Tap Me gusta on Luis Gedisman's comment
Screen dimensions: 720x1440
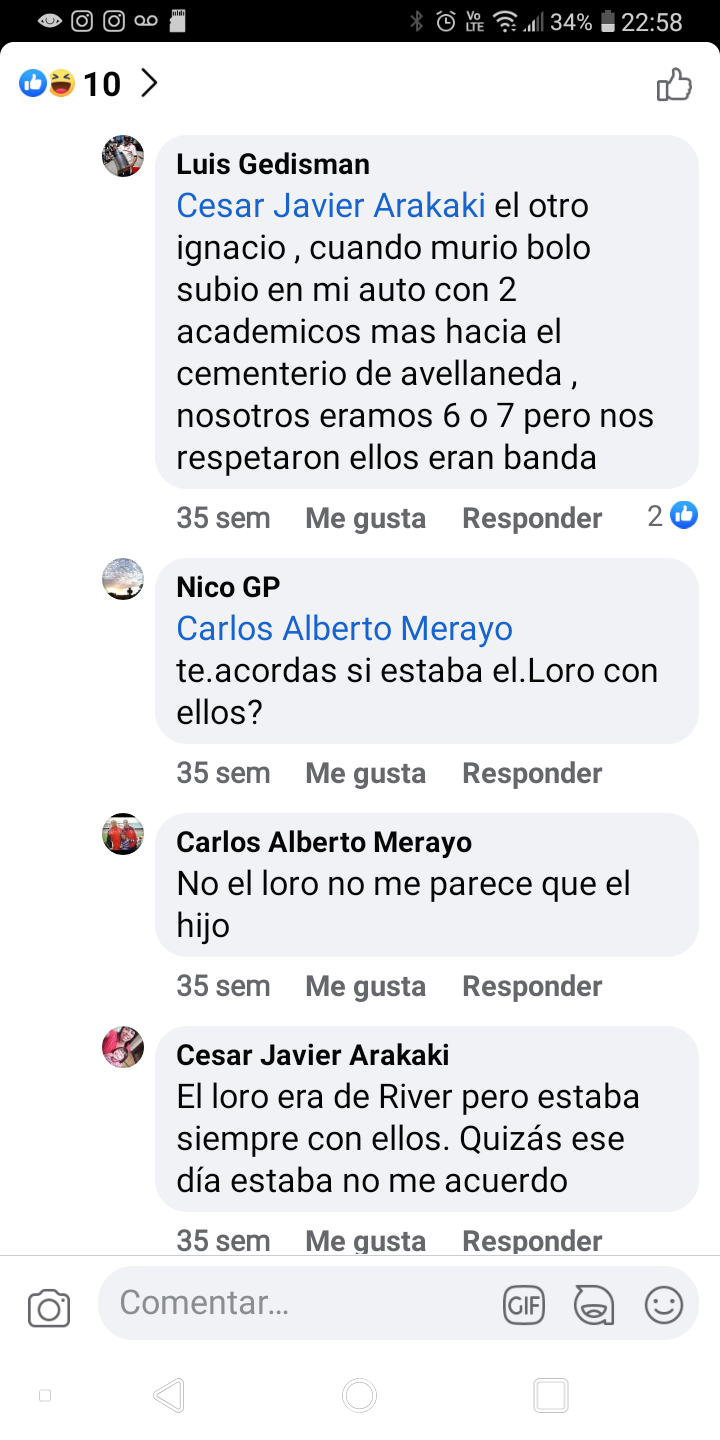[366, 518]
